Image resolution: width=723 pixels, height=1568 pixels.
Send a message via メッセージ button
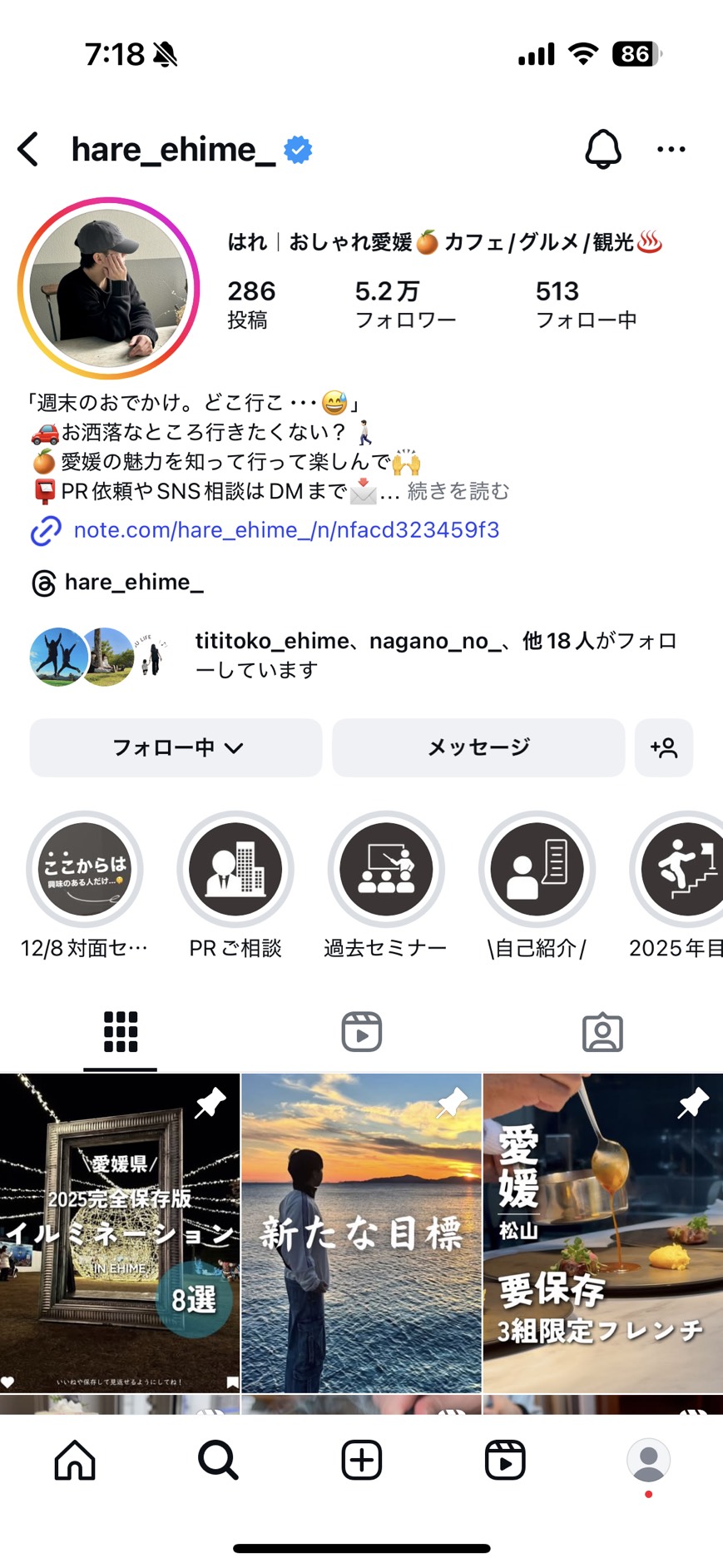478,747
